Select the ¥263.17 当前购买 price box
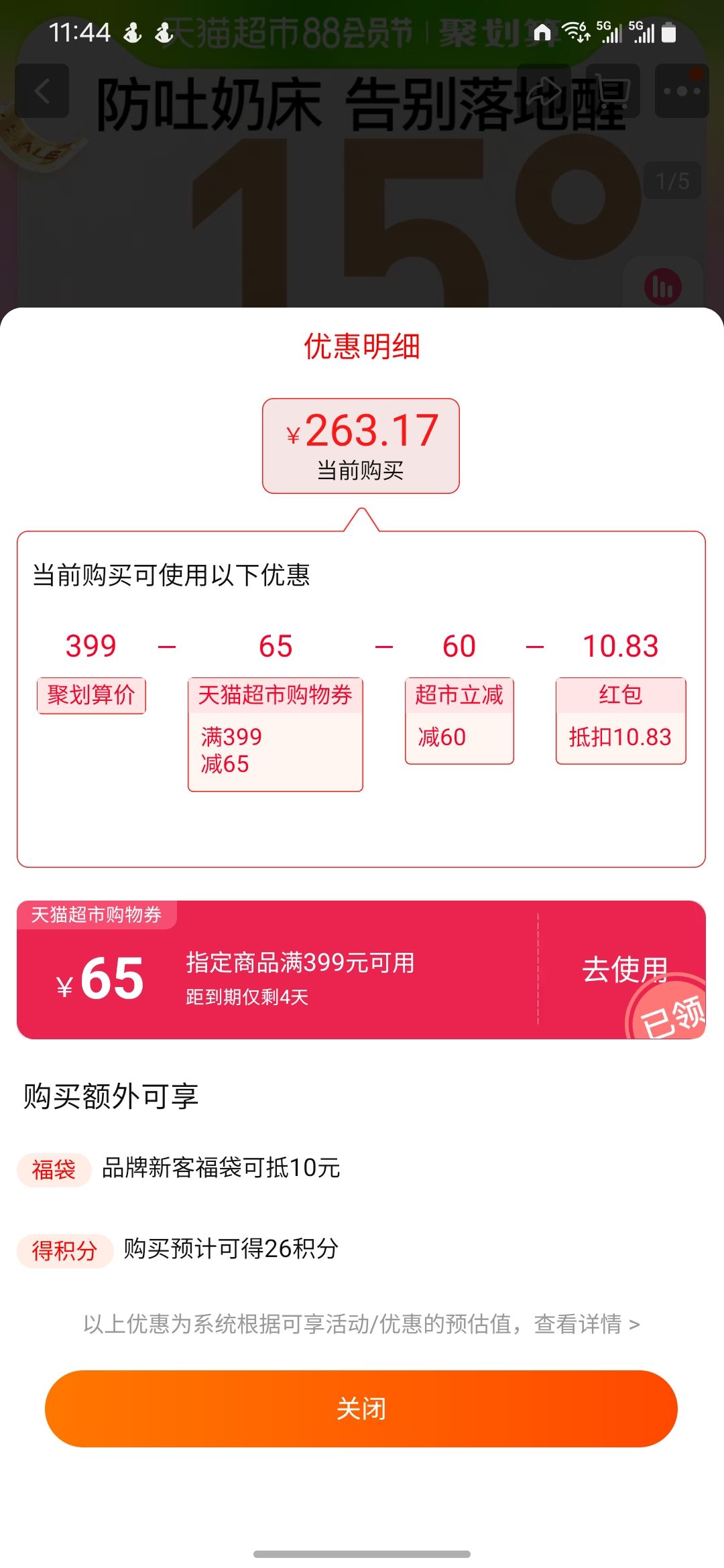This screenshot has width=724, height=1568. point(361,446)
